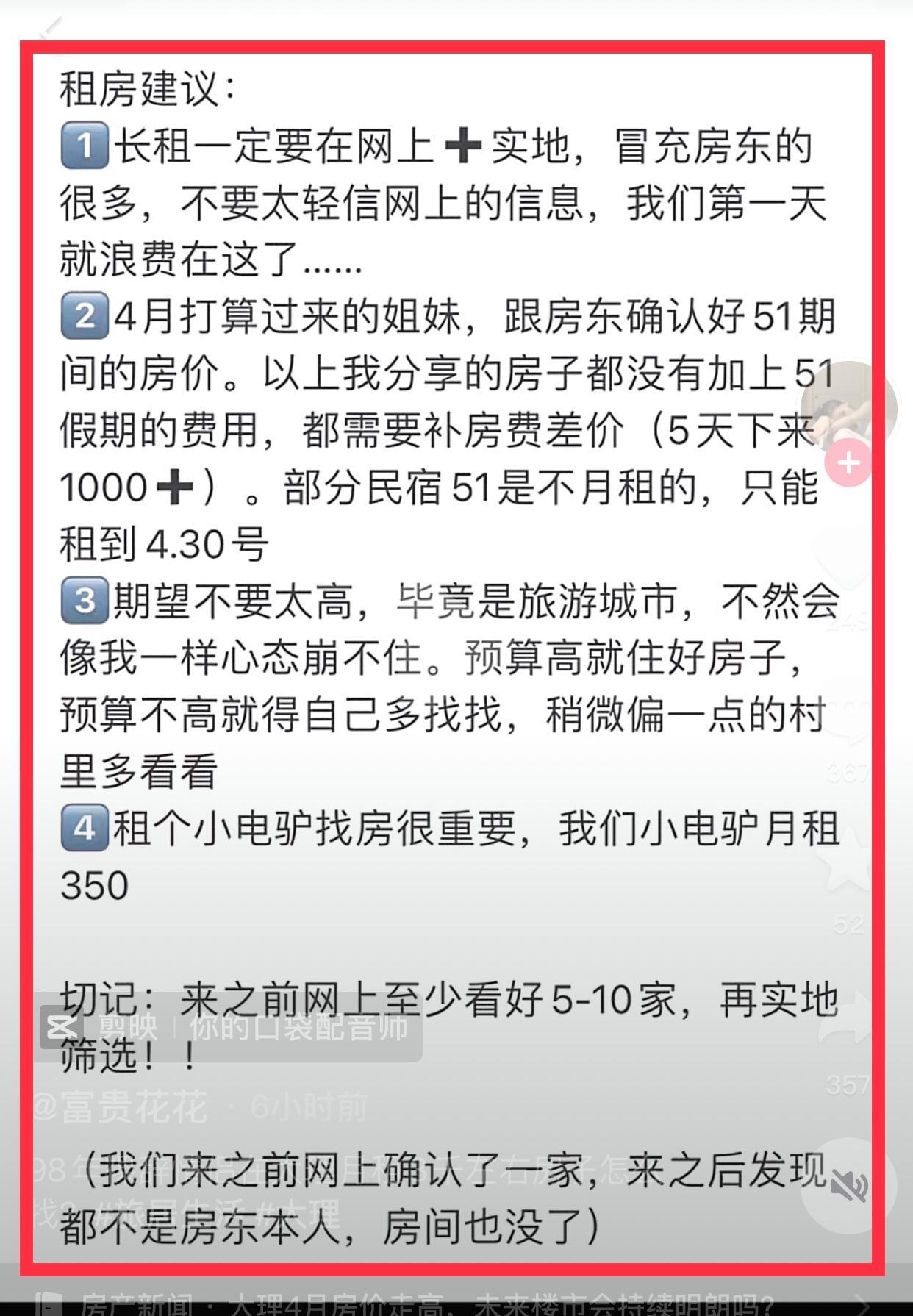Open the creator's profile avatar
This screenshot has height=1316, width=913.
[849, 408]
